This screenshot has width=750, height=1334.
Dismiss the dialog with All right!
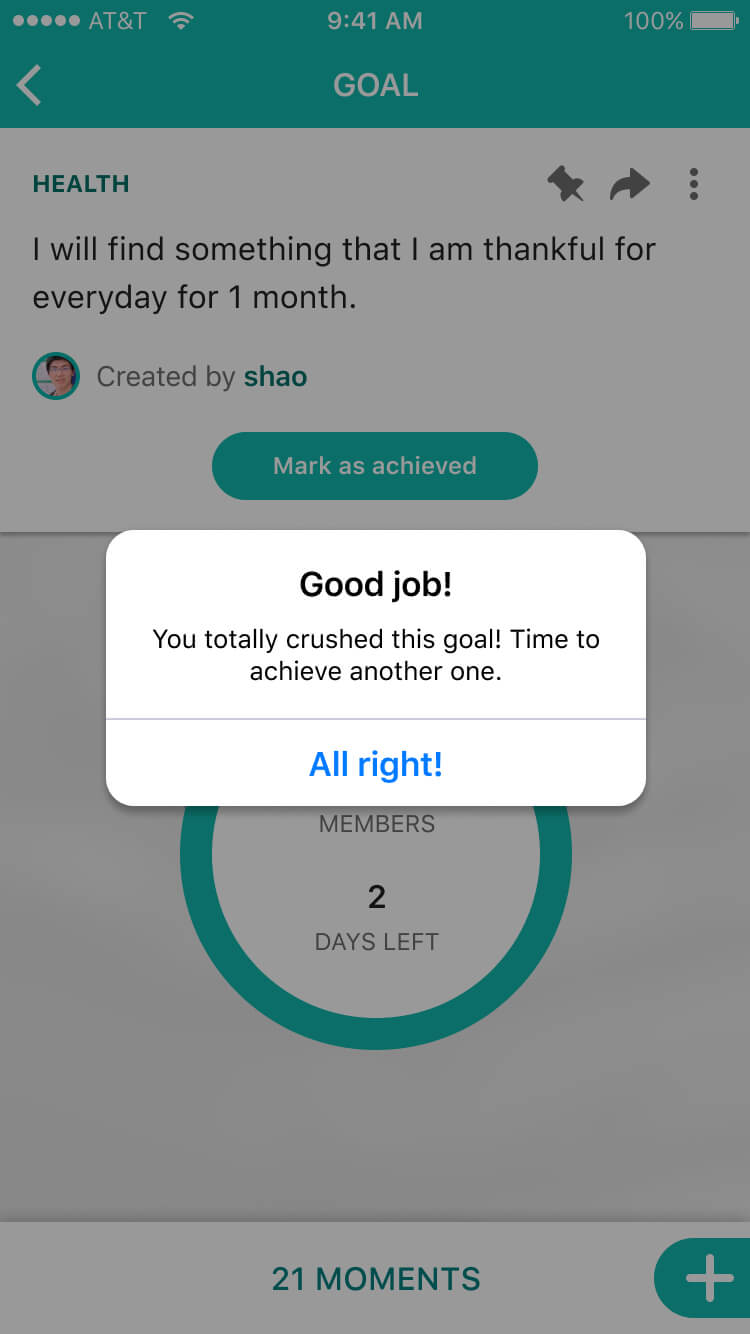(375, 764)
